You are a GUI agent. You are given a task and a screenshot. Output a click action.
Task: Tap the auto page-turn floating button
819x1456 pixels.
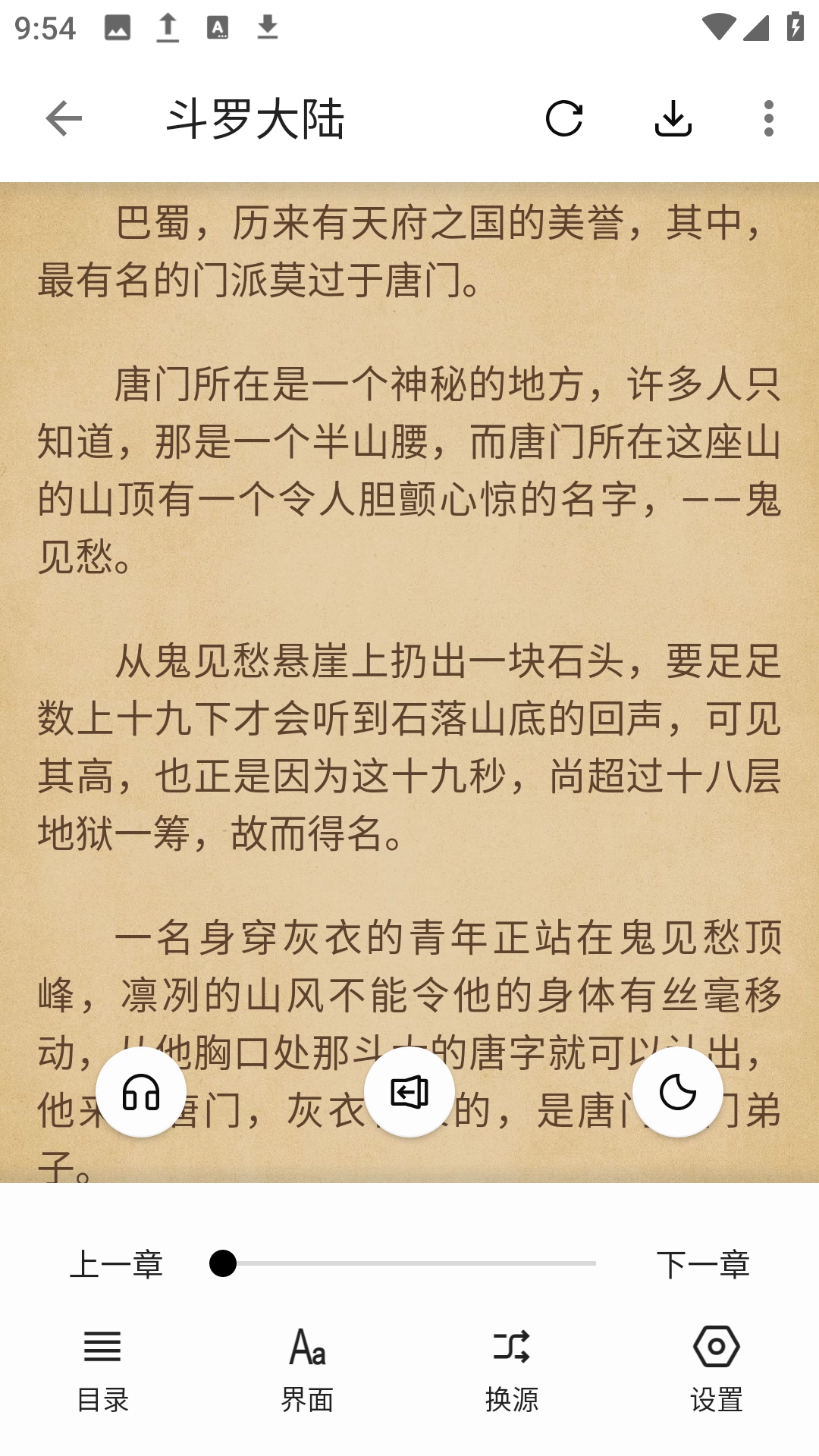pos(409,1092)
